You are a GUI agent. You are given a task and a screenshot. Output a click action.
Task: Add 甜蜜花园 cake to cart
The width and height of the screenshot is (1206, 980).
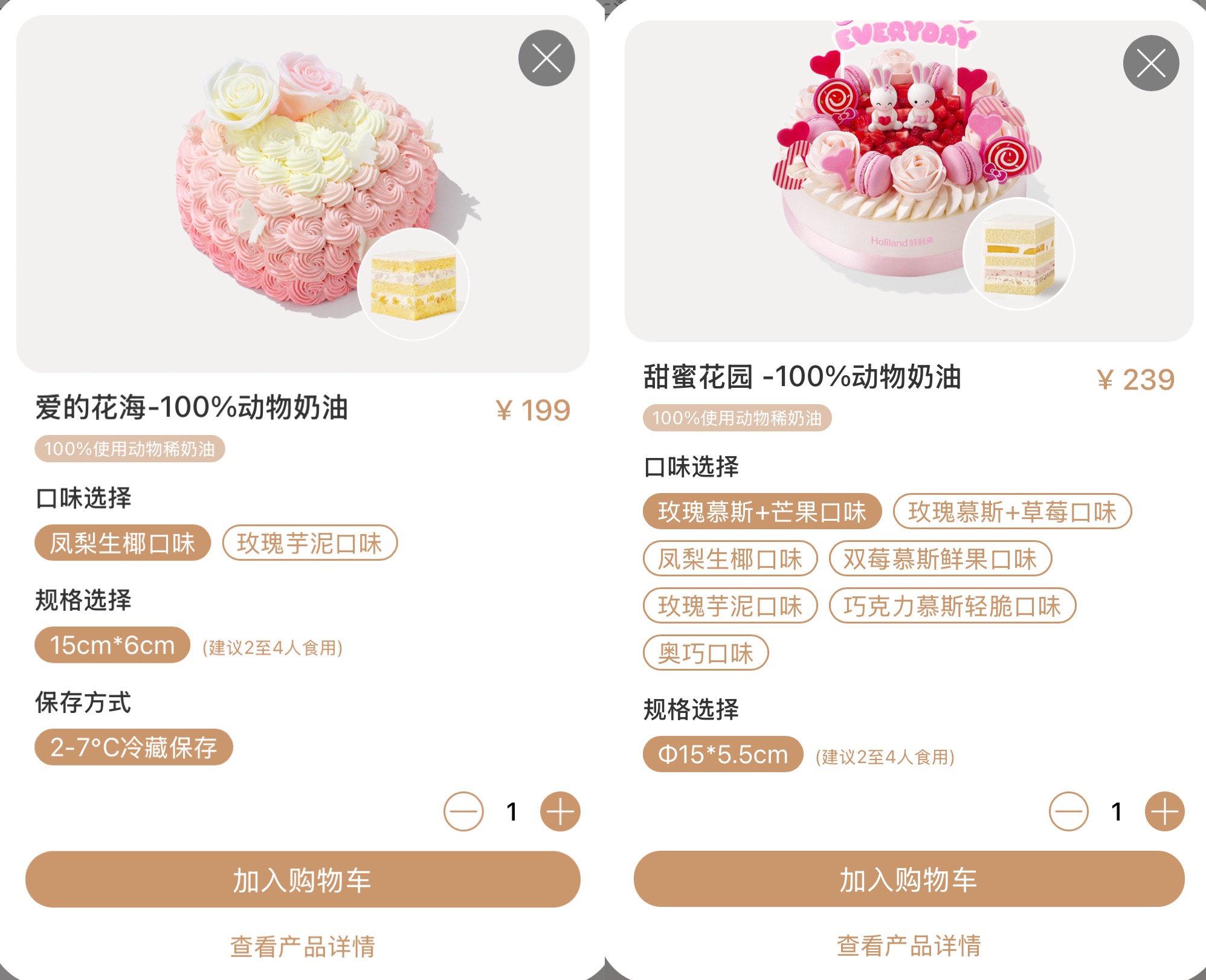909,880
